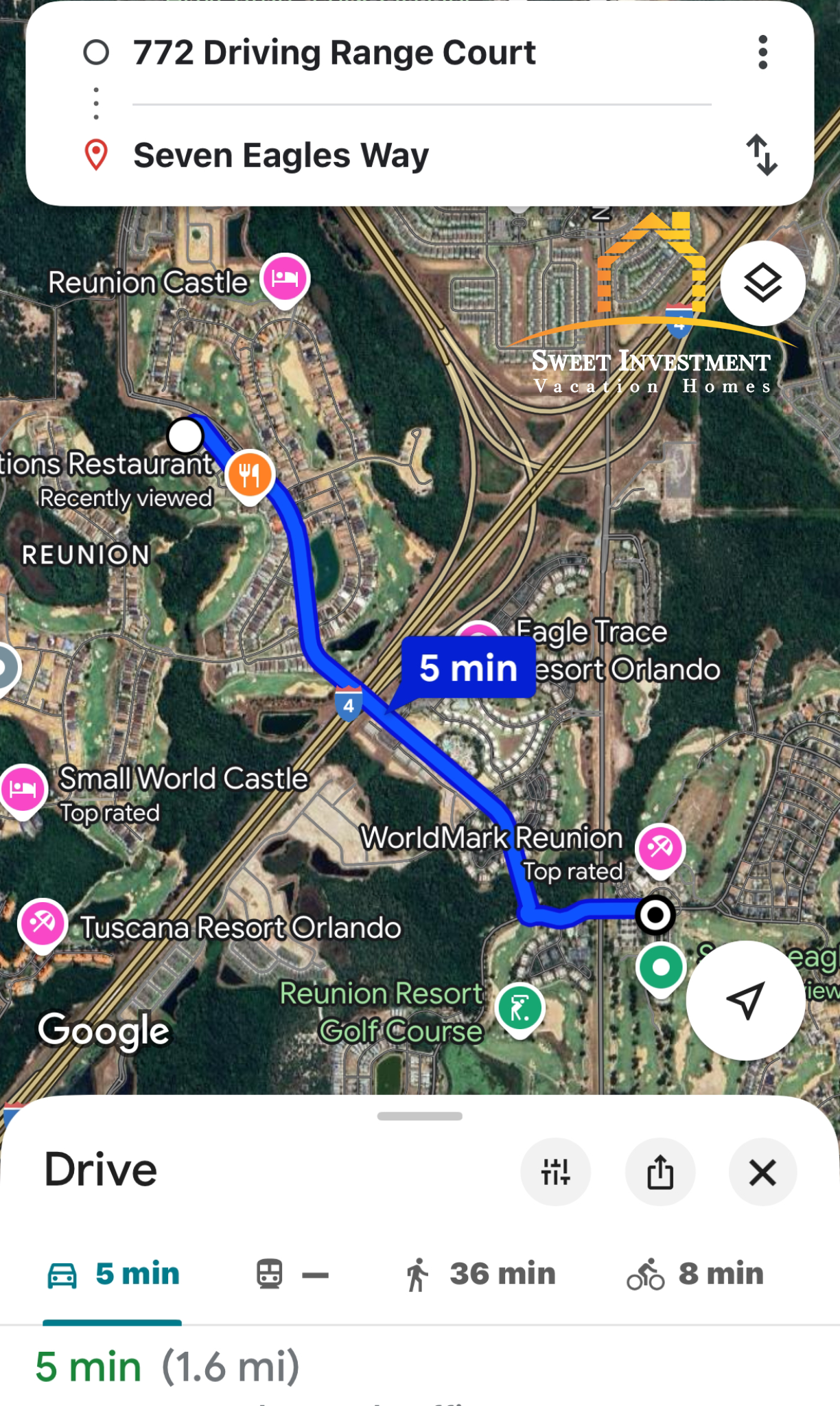Screen dimensions: 840x1406
Task: Switch to cycling 8 min tab
Action: point(695,1274)
